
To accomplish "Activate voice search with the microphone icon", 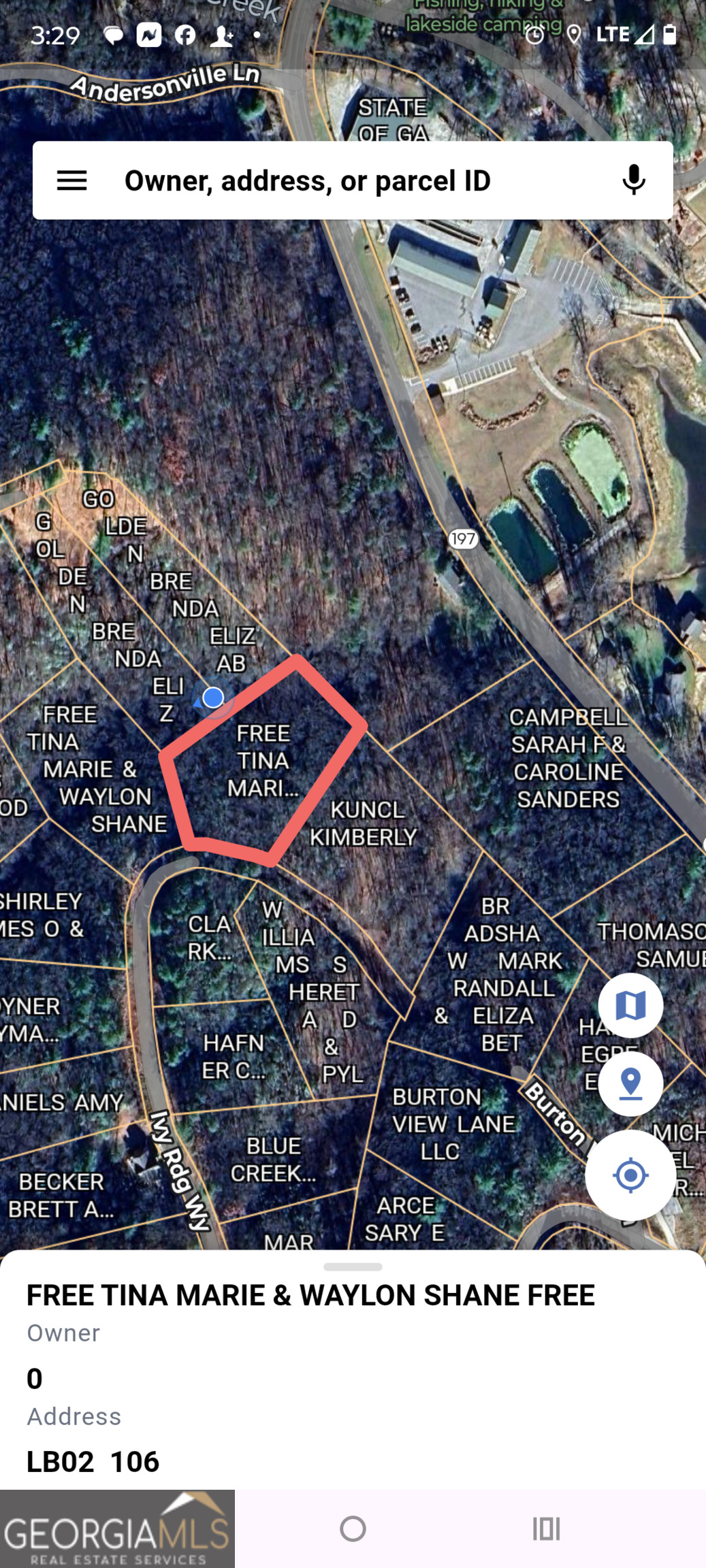I will (x=632, y=180).
